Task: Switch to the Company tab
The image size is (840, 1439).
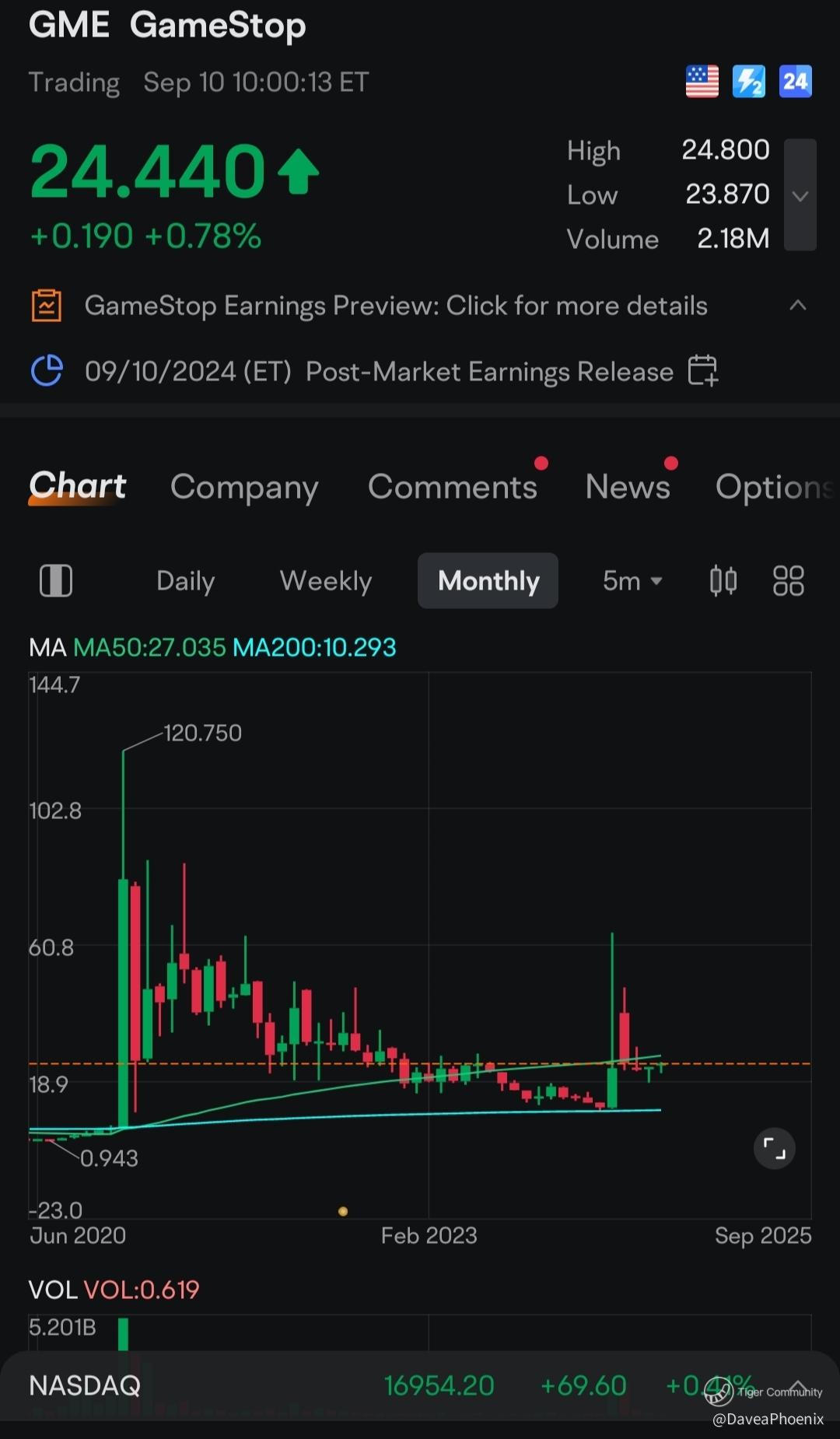Action: coord(244,487)
